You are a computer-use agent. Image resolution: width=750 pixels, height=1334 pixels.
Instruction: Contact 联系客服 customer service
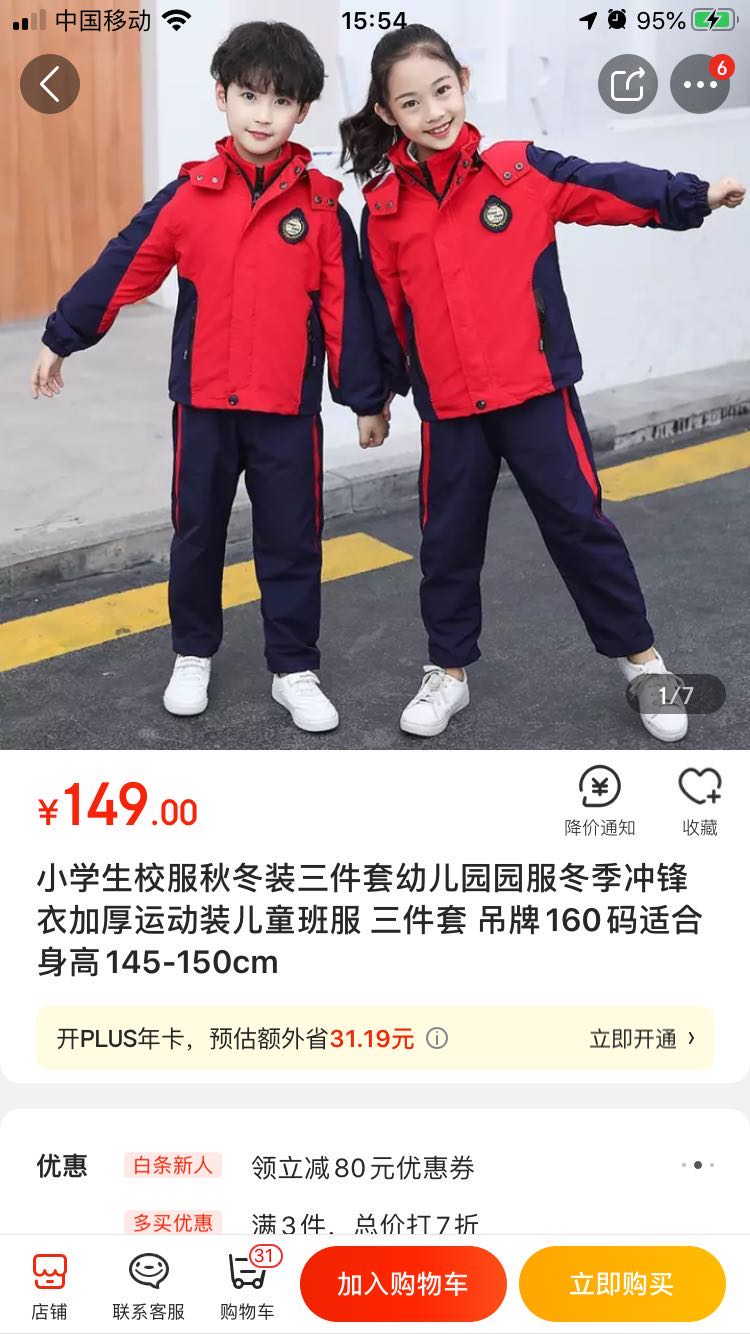(x=148, y=1285)
